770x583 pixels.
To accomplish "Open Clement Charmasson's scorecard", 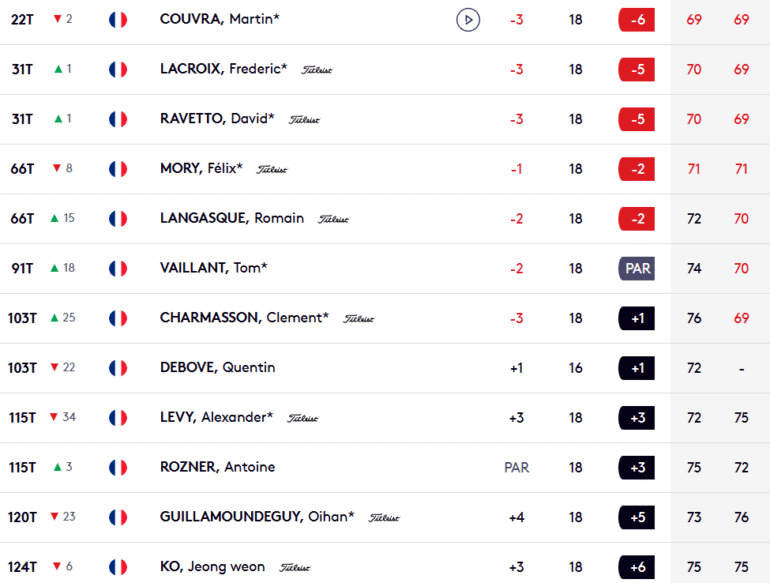I will [244, 318].
